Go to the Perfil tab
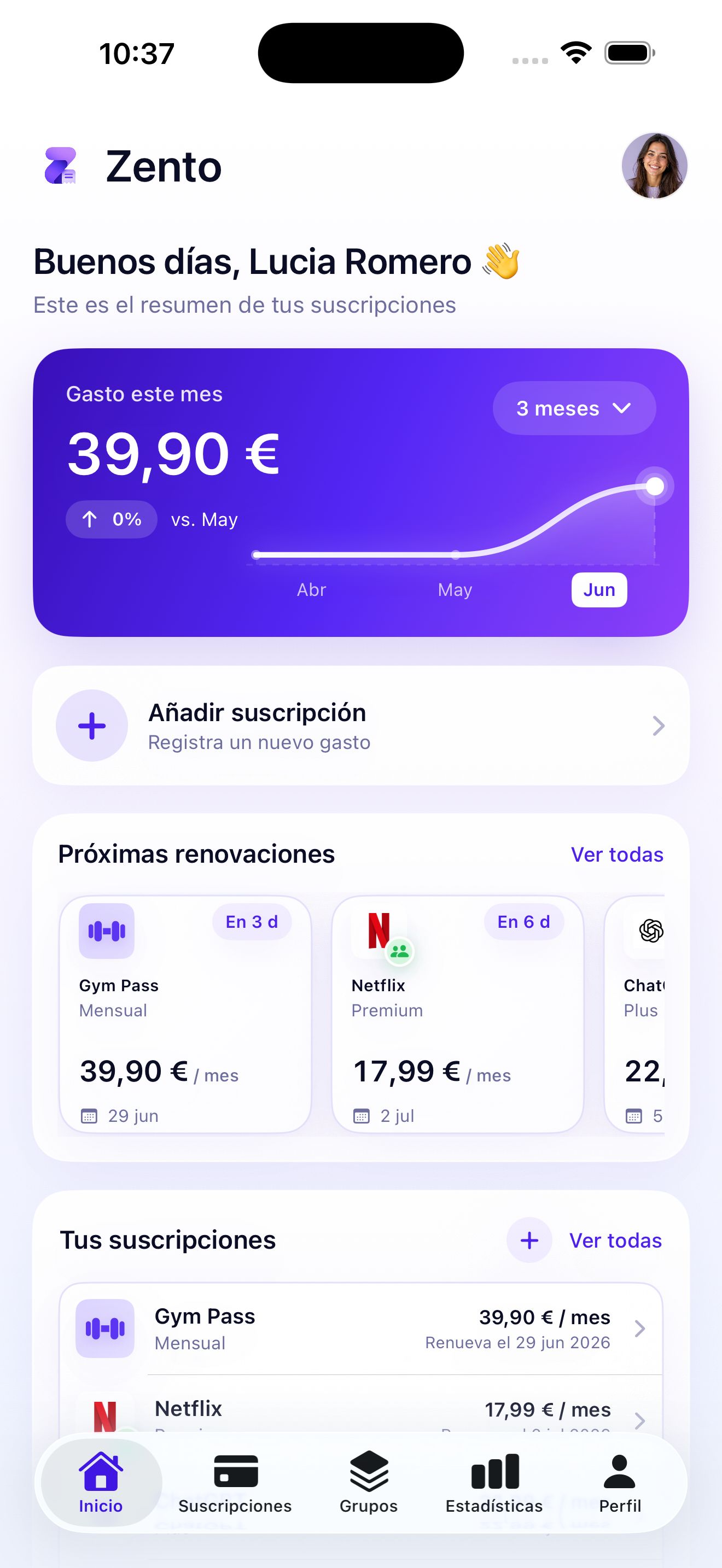The width and height of the screenshot is (722, 1568). click(x=620, y=1484)
